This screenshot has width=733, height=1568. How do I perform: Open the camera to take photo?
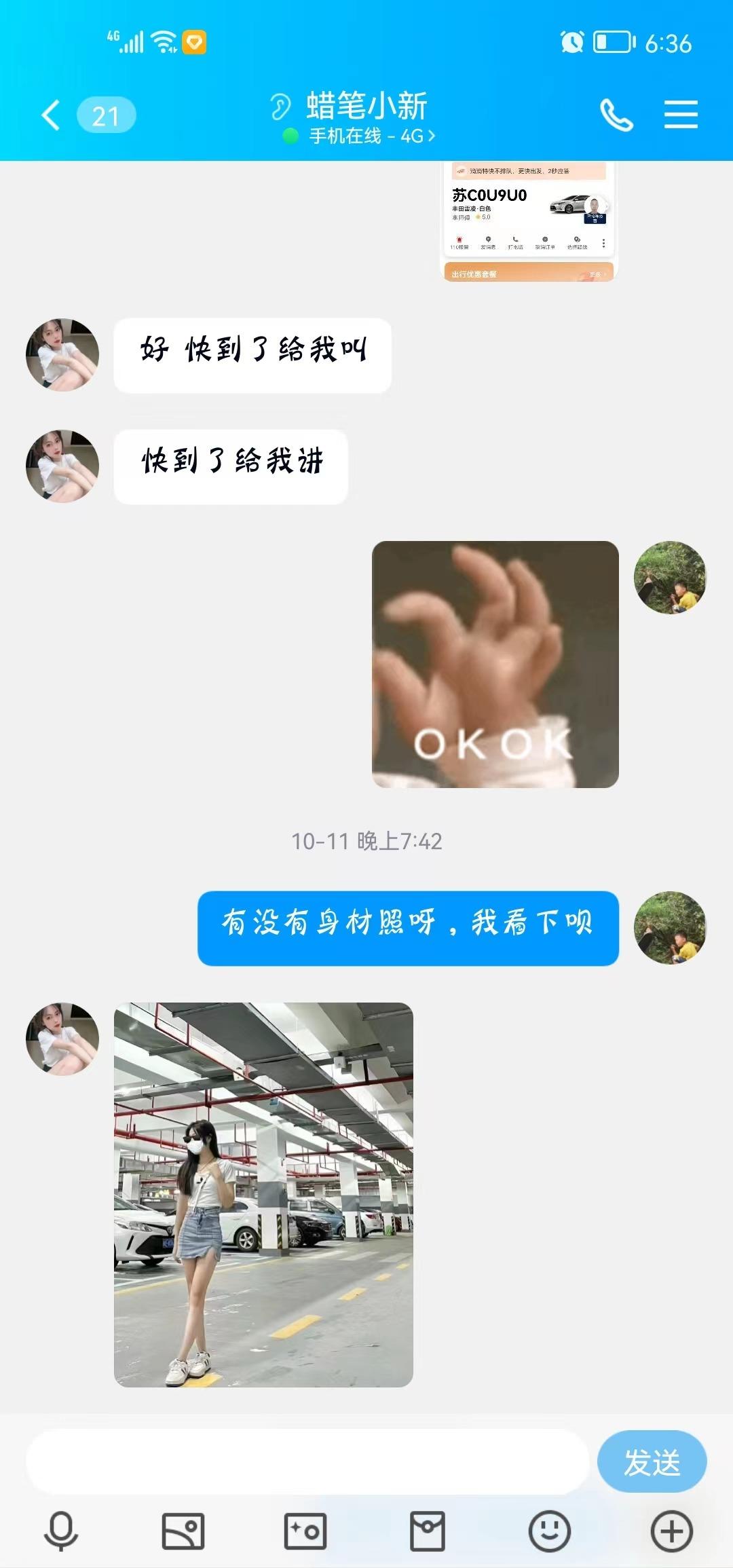(x=305, y=1531)
